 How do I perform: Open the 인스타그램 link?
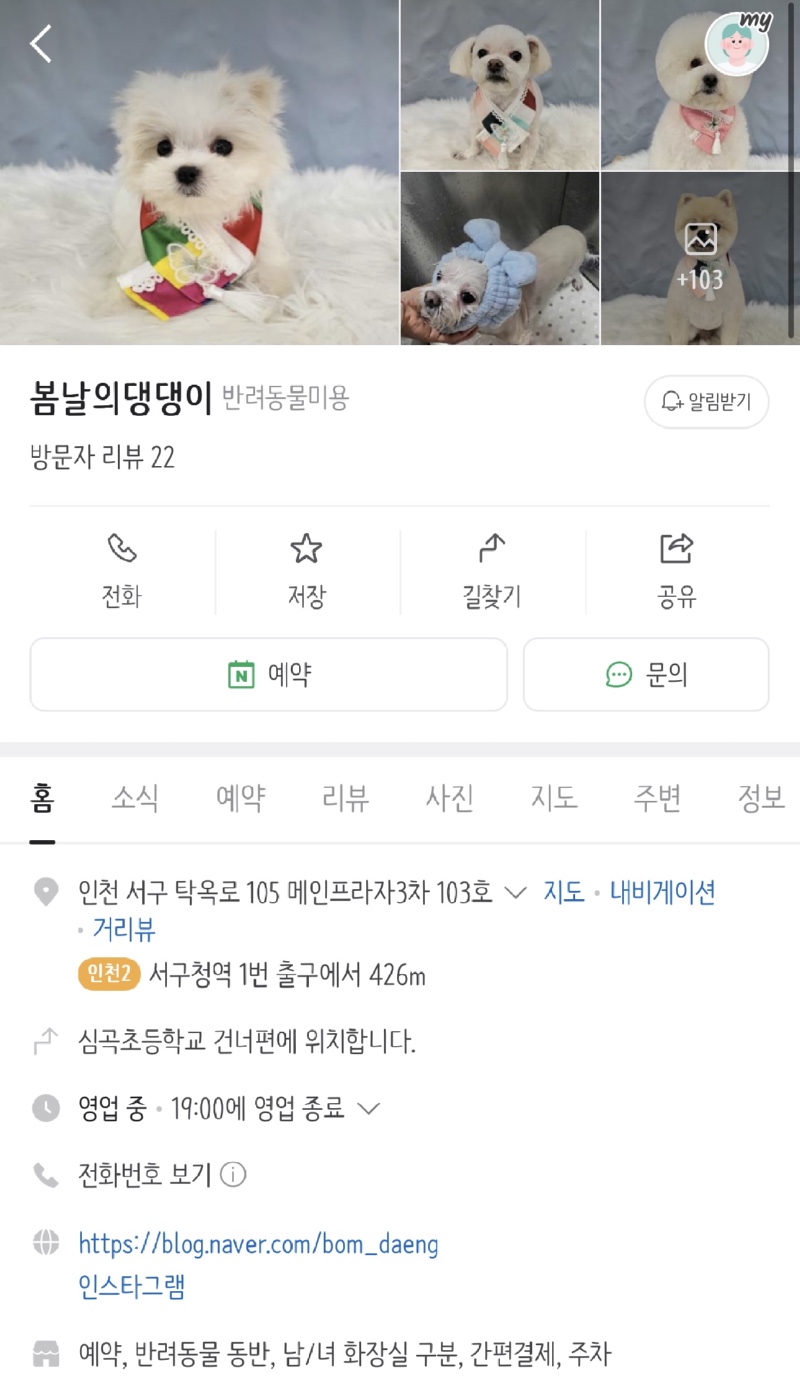pos(131,1286)
